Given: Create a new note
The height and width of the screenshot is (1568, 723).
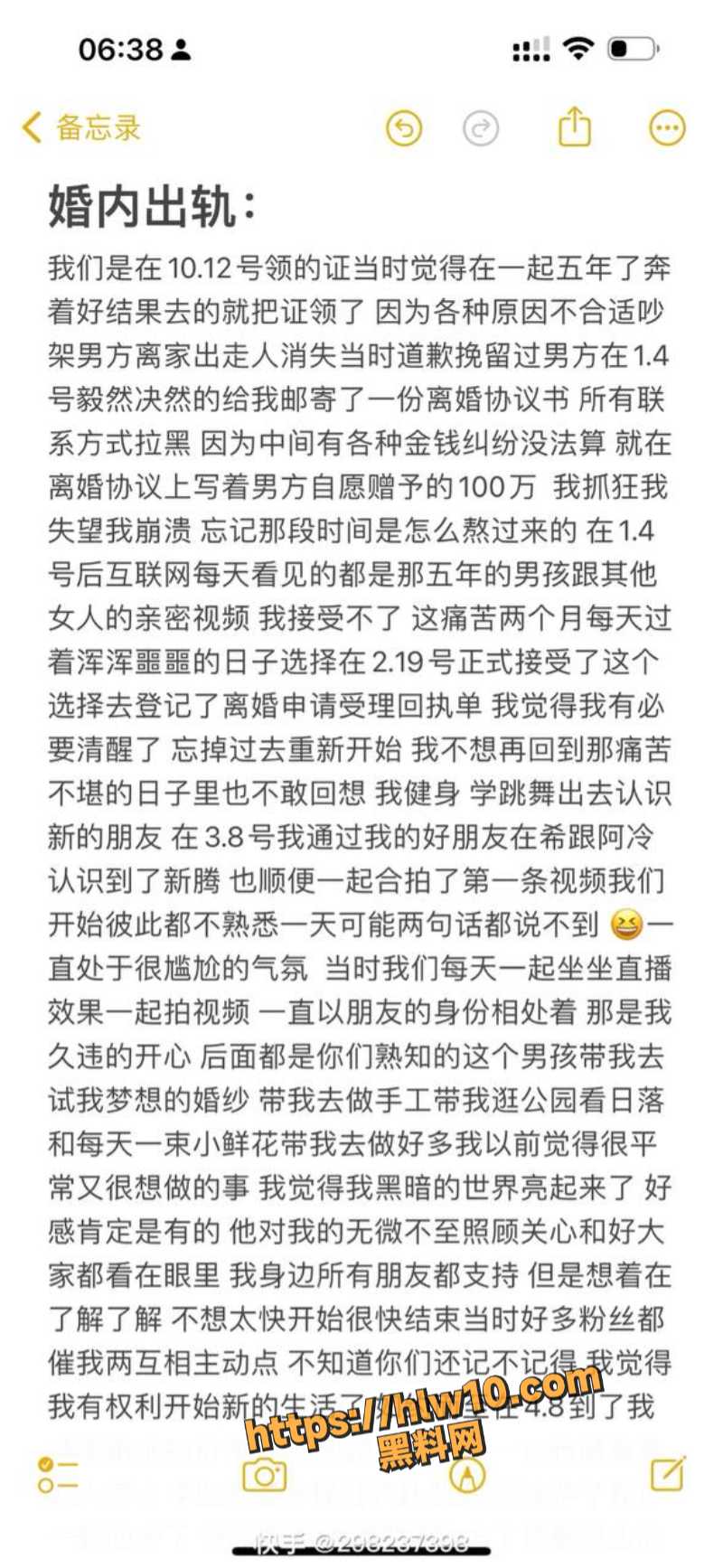Looking at the screenshot, I should 669,1473.
